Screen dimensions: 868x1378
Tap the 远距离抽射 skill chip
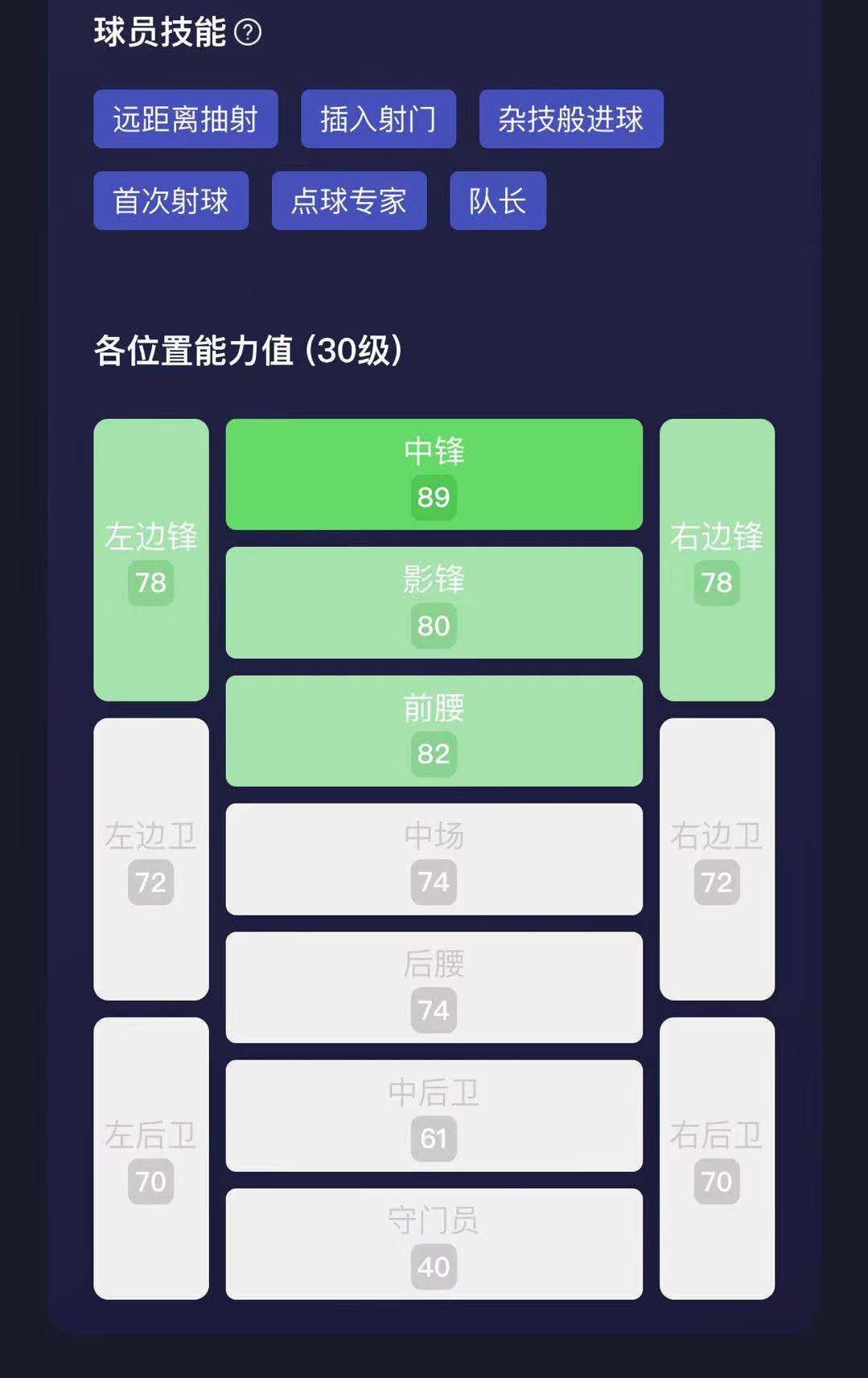pyautogui.click(x=185, y=119)
